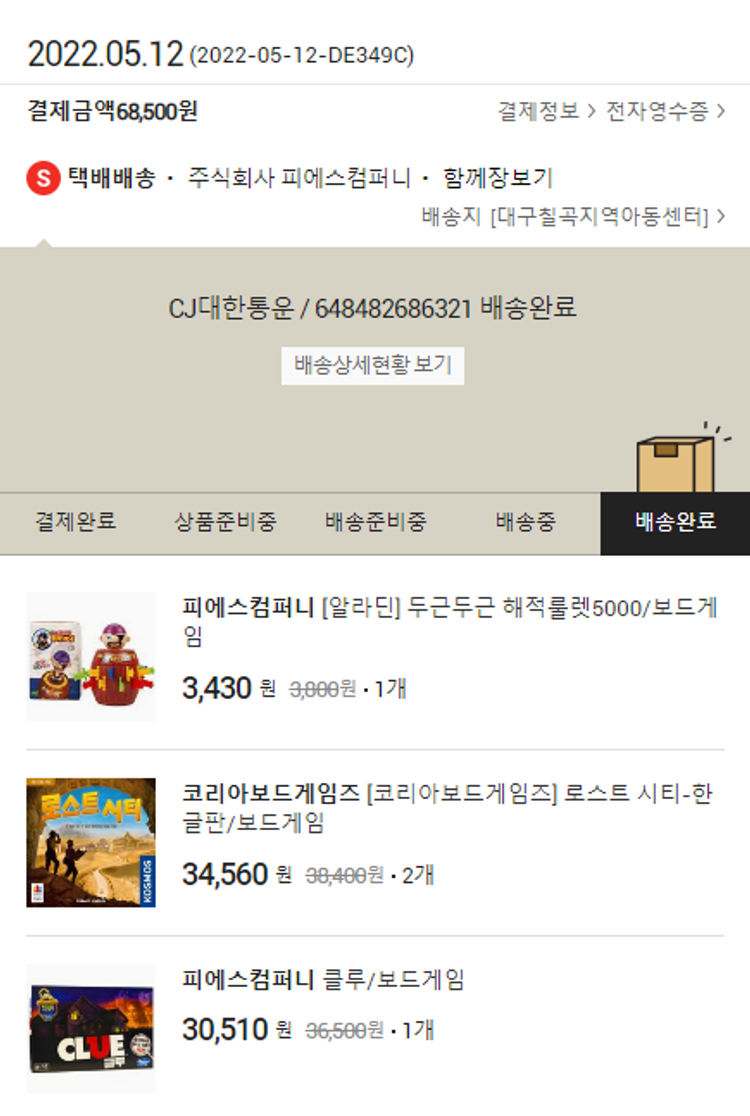Open the 로스트 시티-한글판 product

tap(447, 808)
